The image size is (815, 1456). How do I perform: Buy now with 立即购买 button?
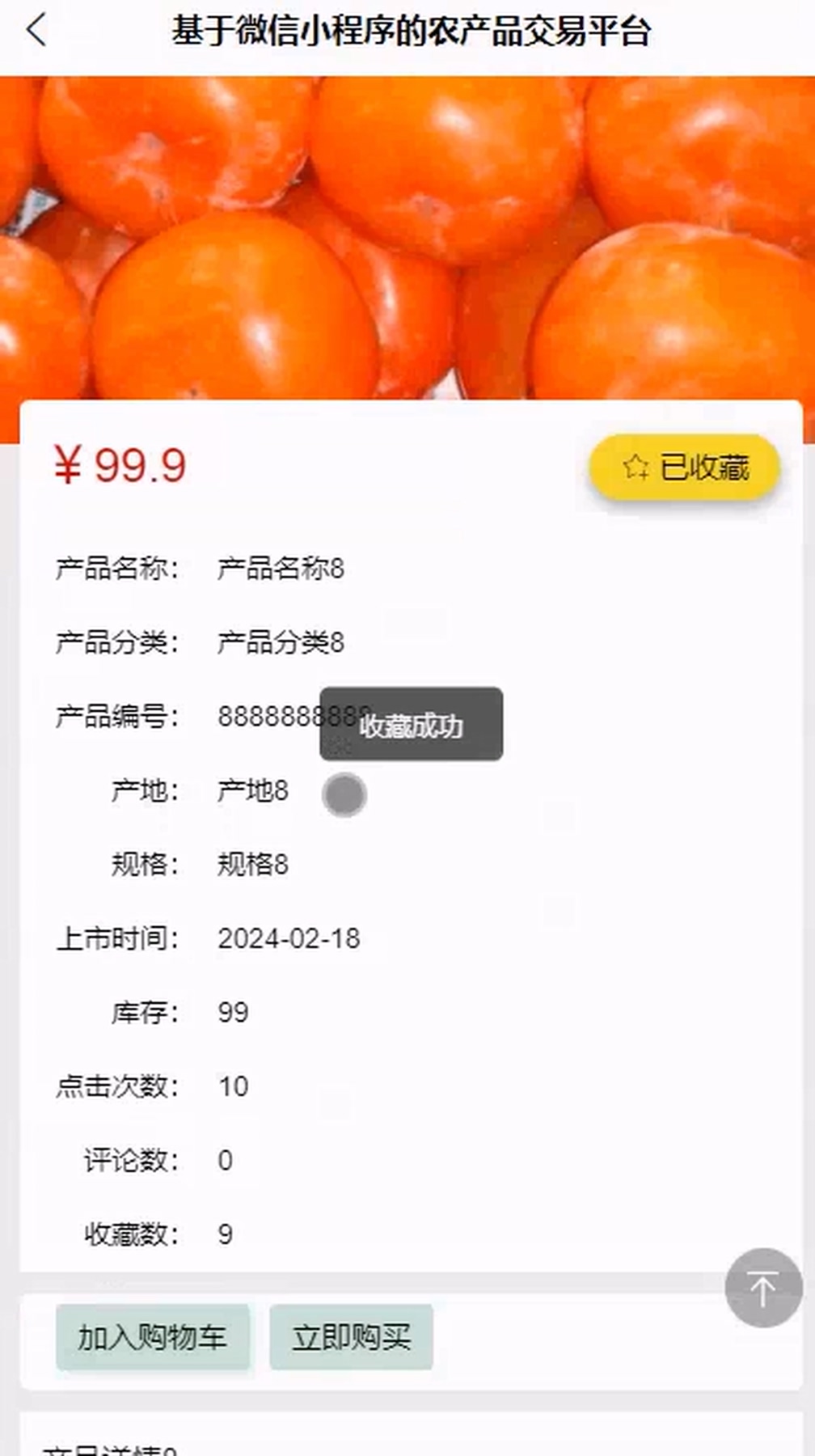tap(351, 1337)
